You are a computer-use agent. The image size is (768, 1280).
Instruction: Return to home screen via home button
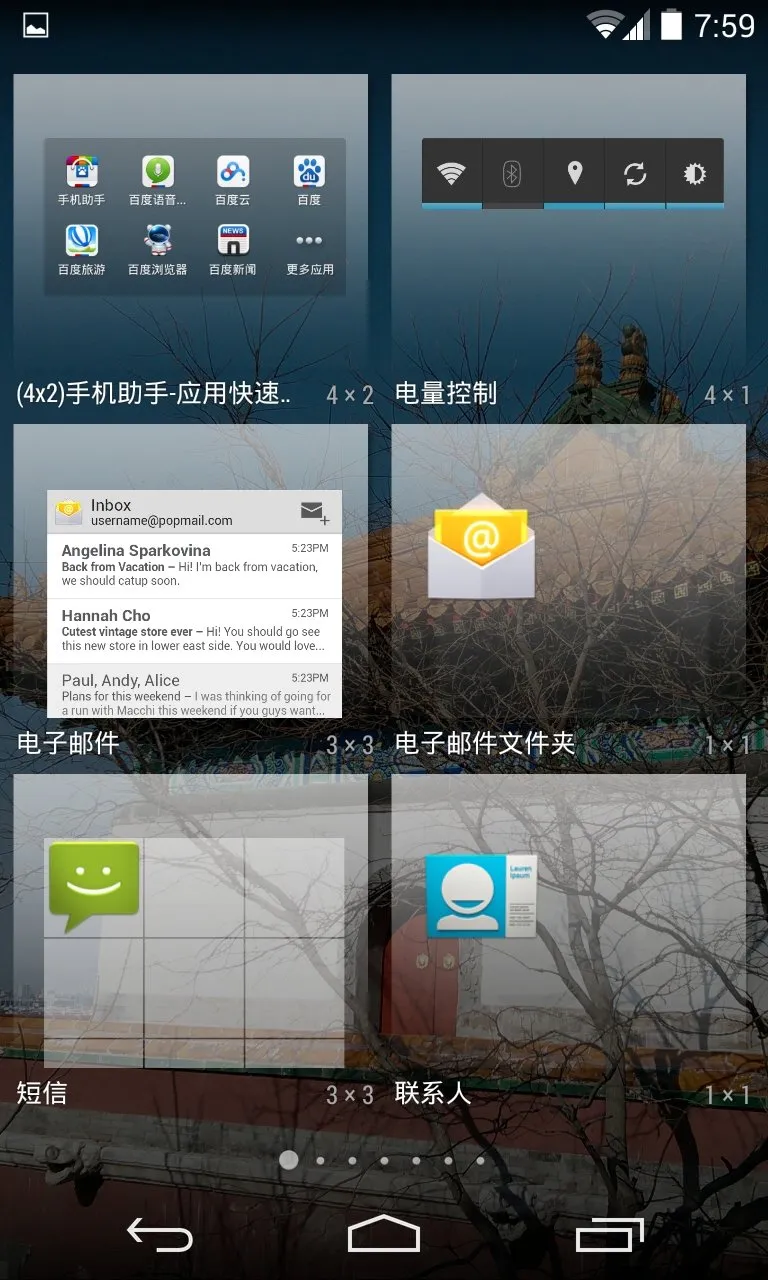384,1236
